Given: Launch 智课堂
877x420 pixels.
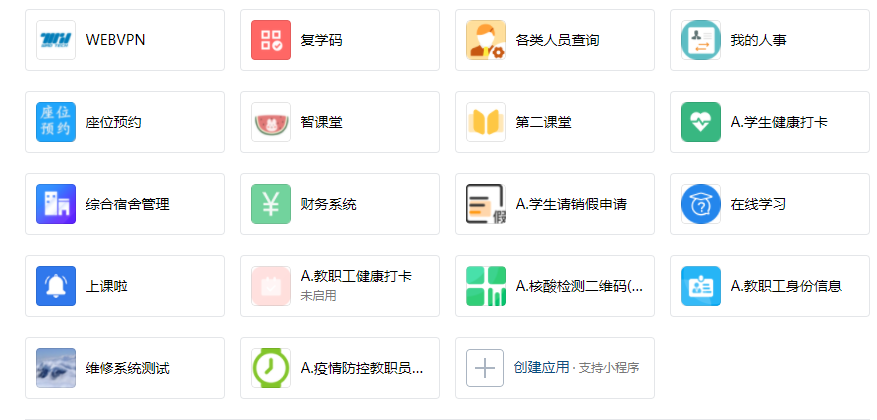Looking at the screenshot, I should pyautogui.click(x=339, y=122).
